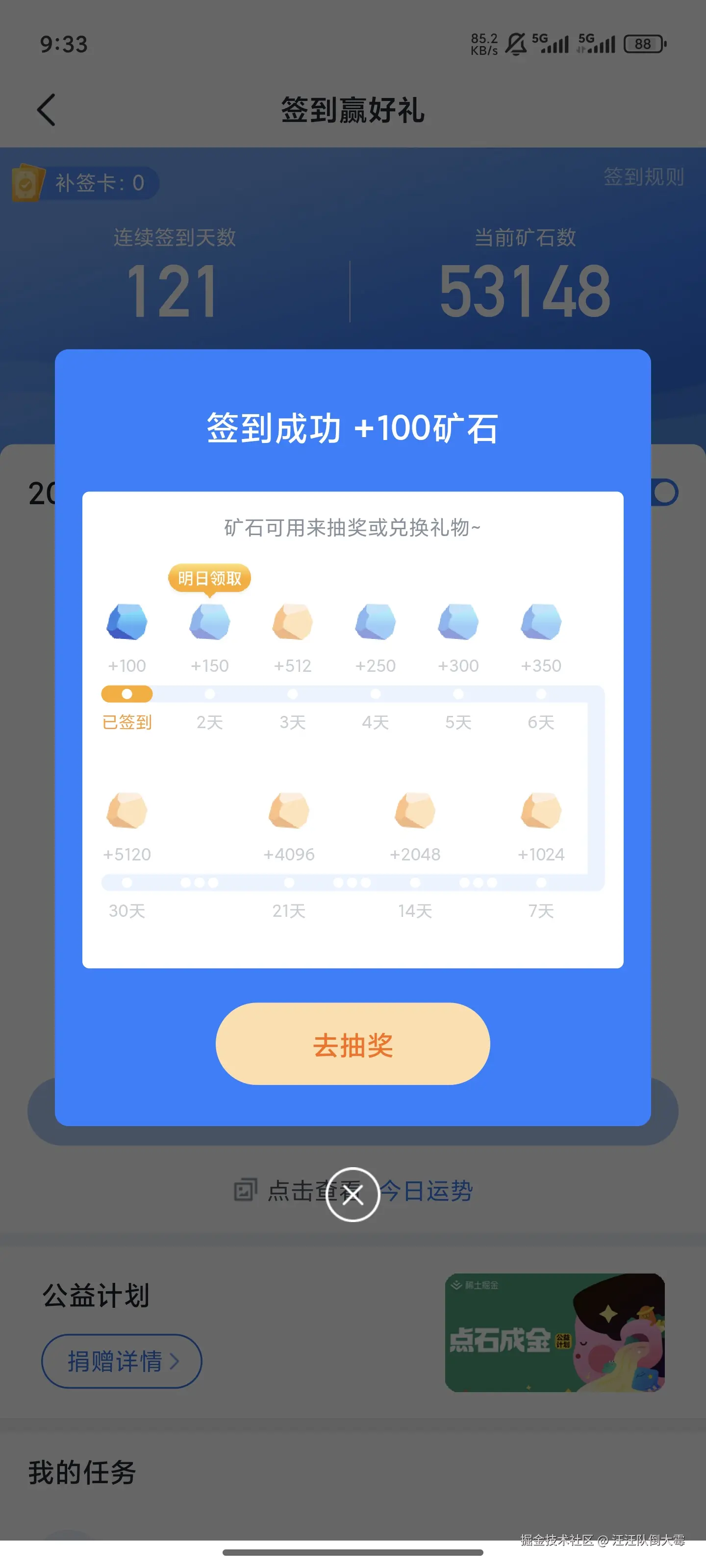Toggle the 已签到 progress marker
The image size is (706, 1568).
pyautogui.click(x=126, y=694)
